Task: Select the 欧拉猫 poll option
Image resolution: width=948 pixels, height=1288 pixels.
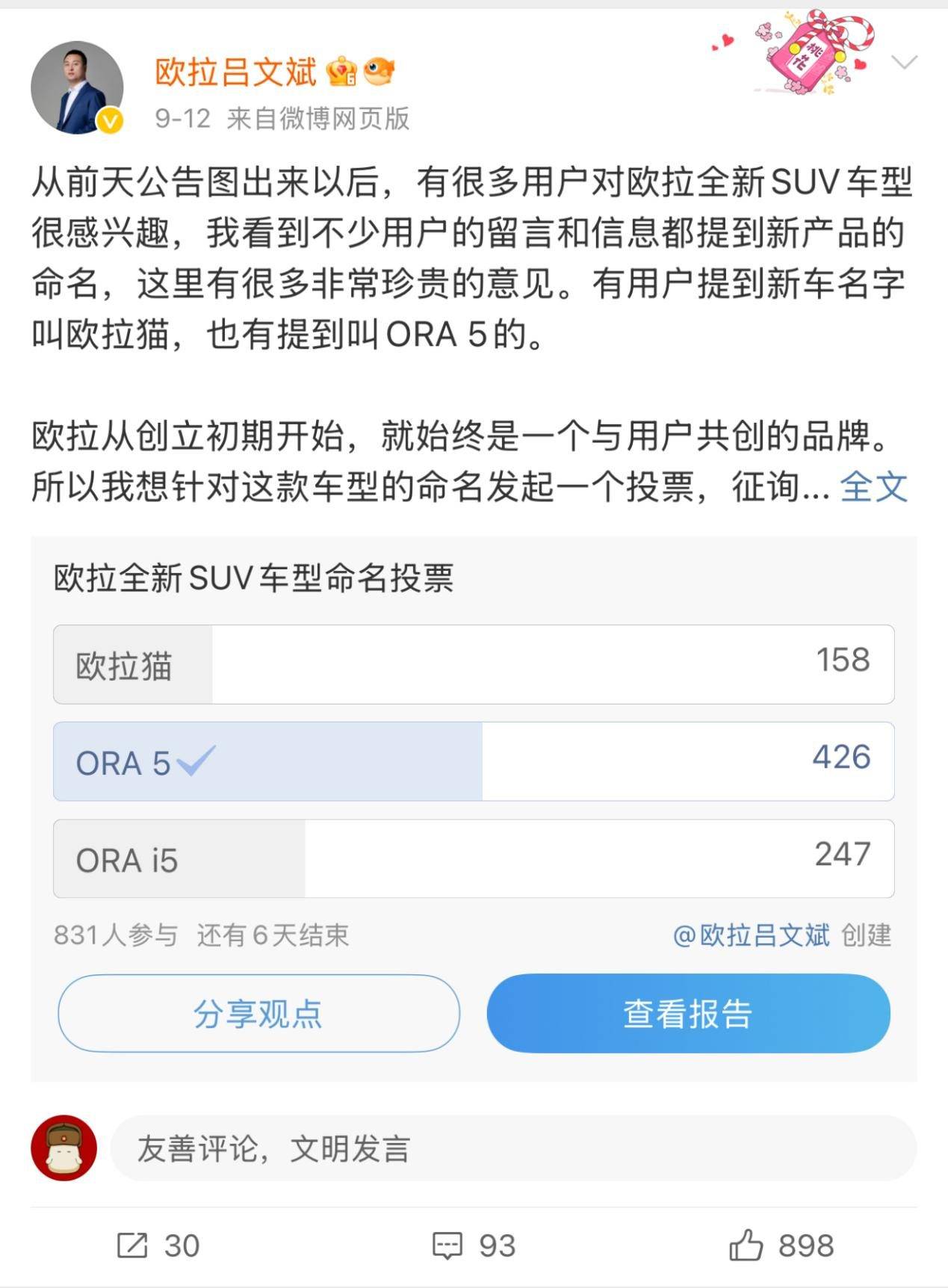Action: pos(474,664)
